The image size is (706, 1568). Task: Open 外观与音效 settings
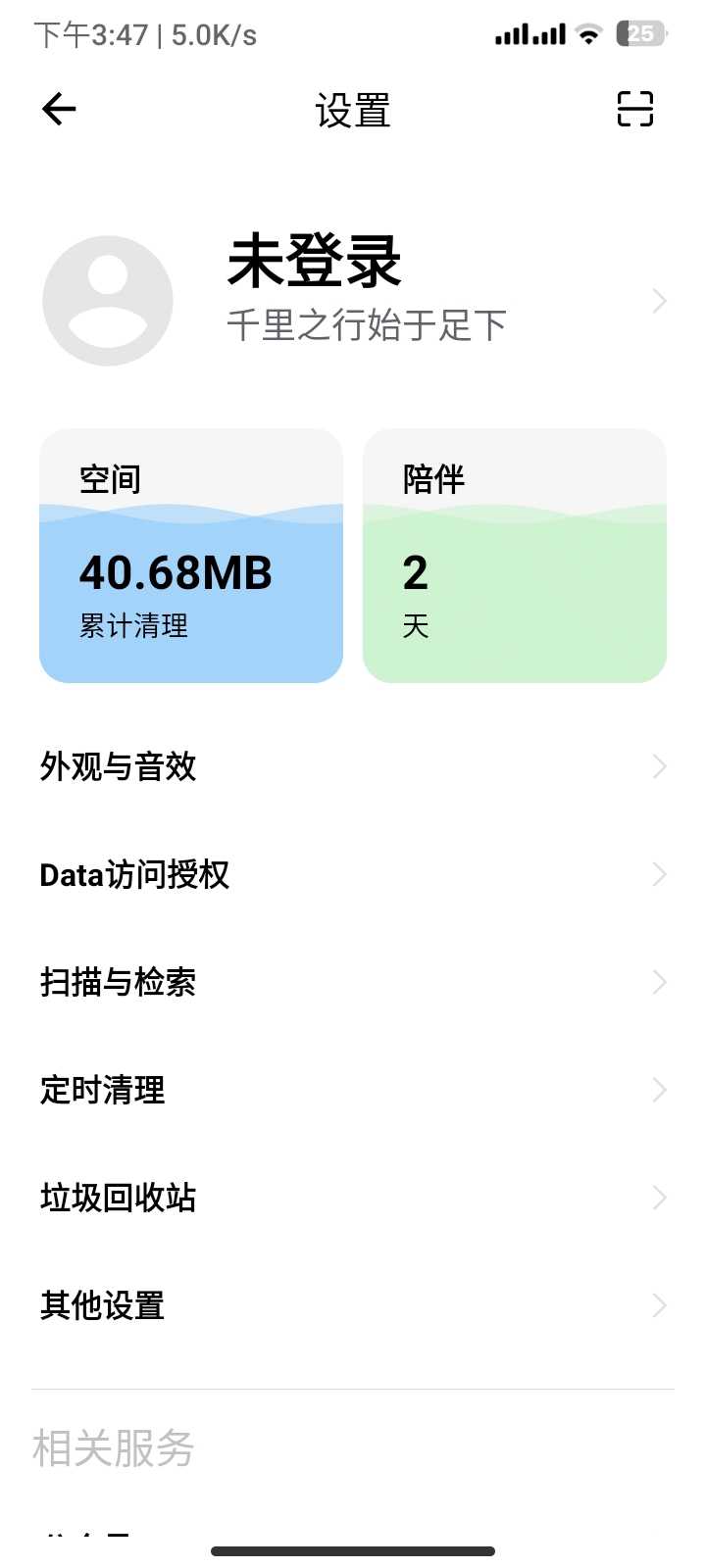coord(353,766)
